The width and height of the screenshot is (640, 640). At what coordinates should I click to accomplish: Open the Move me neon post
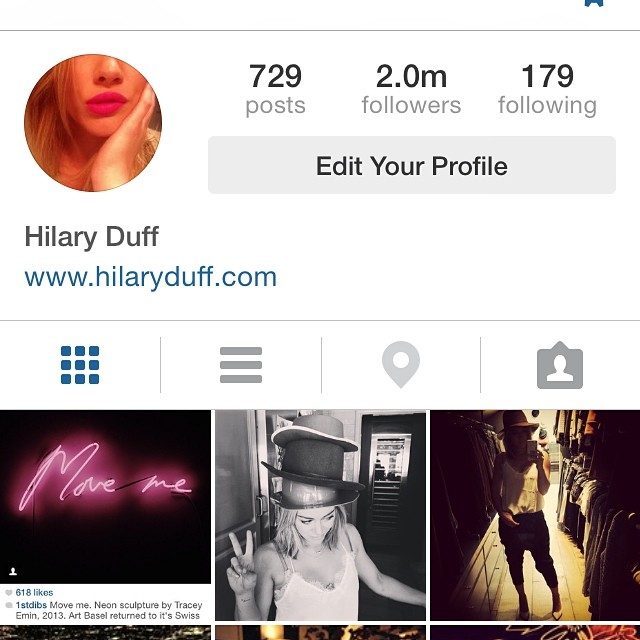[105, 495]
